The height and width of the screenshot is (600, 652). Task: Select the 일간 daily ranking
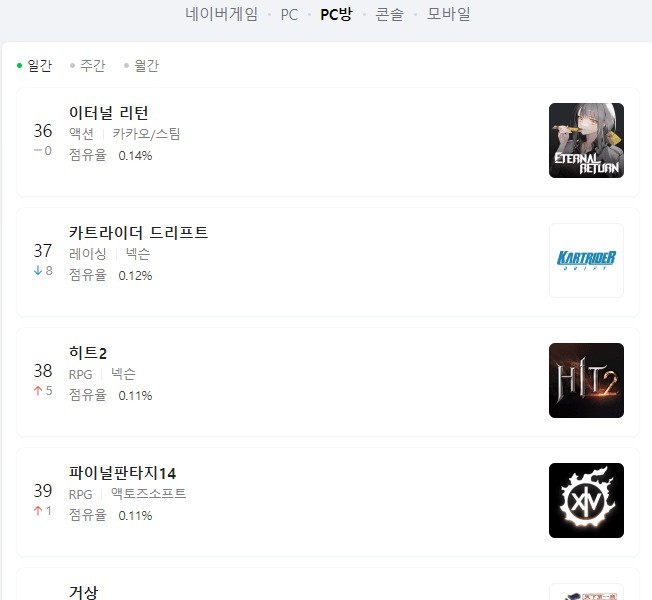40,66
